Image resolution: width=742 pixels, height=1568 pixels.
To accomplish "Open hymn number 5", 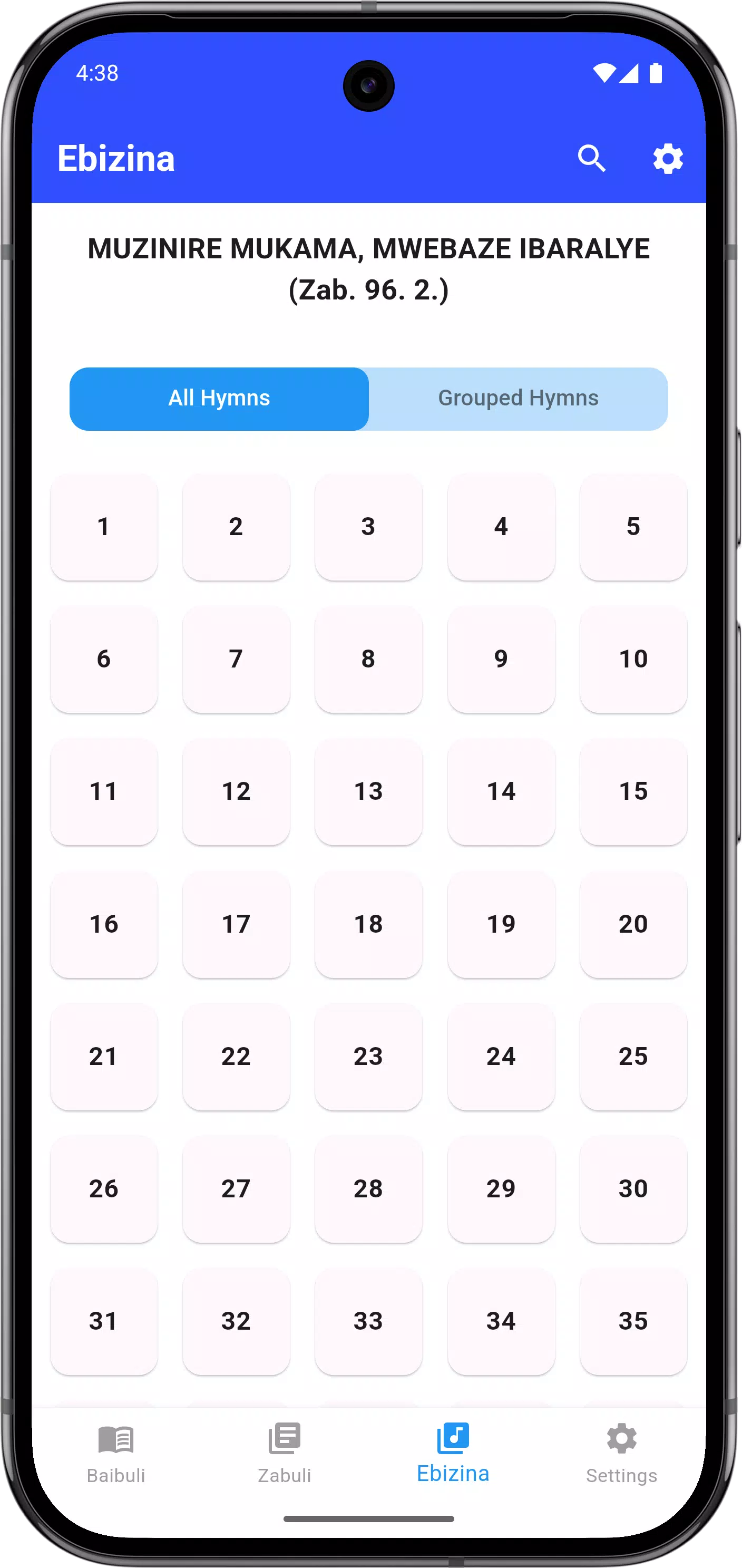I will point(633,527).
